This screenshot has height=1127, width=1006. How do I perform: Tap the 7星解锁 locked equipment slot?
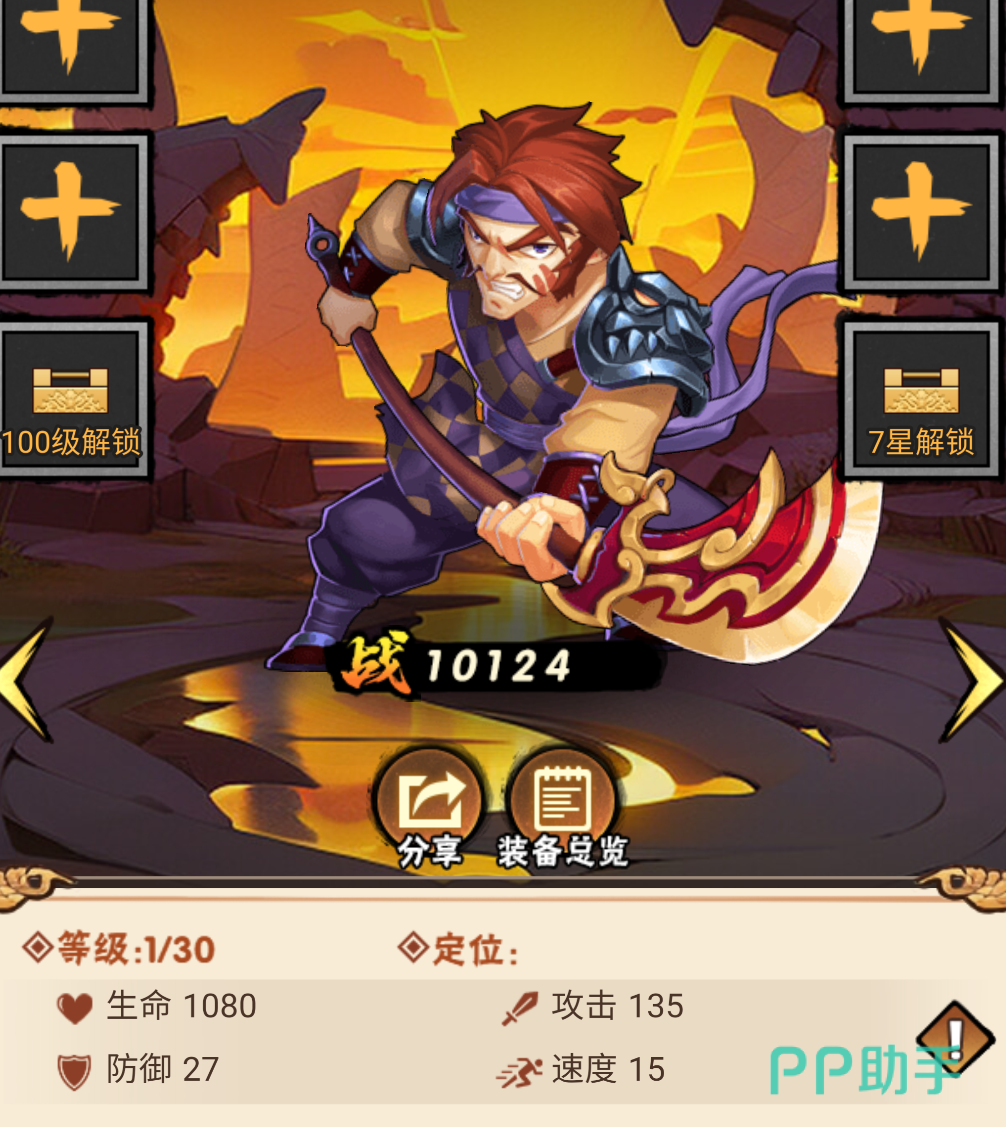[921, 400]
